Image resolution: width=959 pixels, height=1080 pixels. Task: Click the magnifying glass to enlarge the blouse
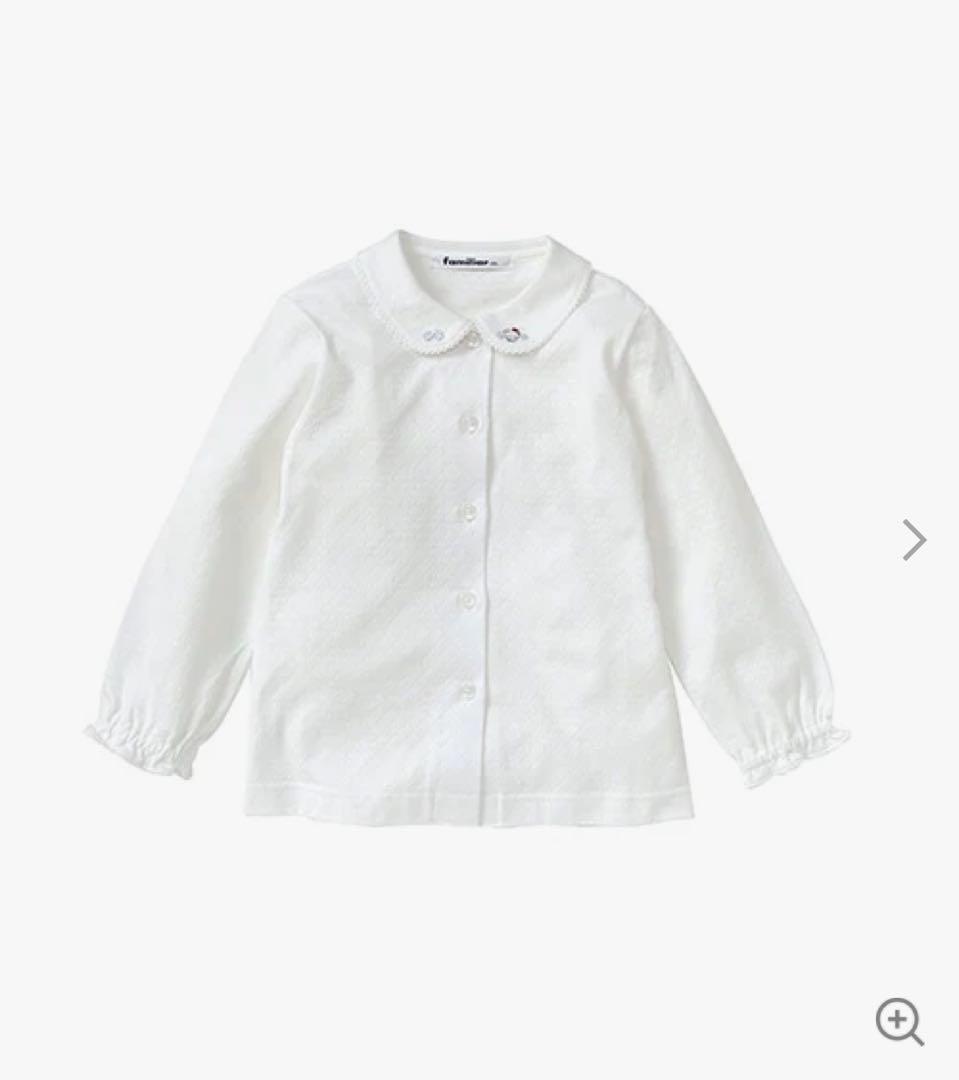click(898, 1022)
